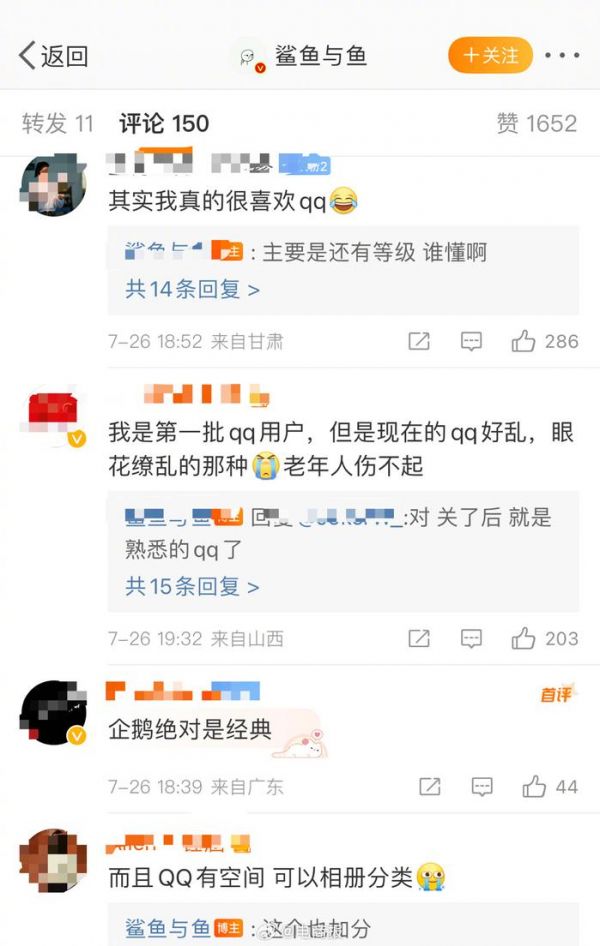Screen dimensions: 600x946
Task: Reply to the comment from 山西
Action: 471,638
